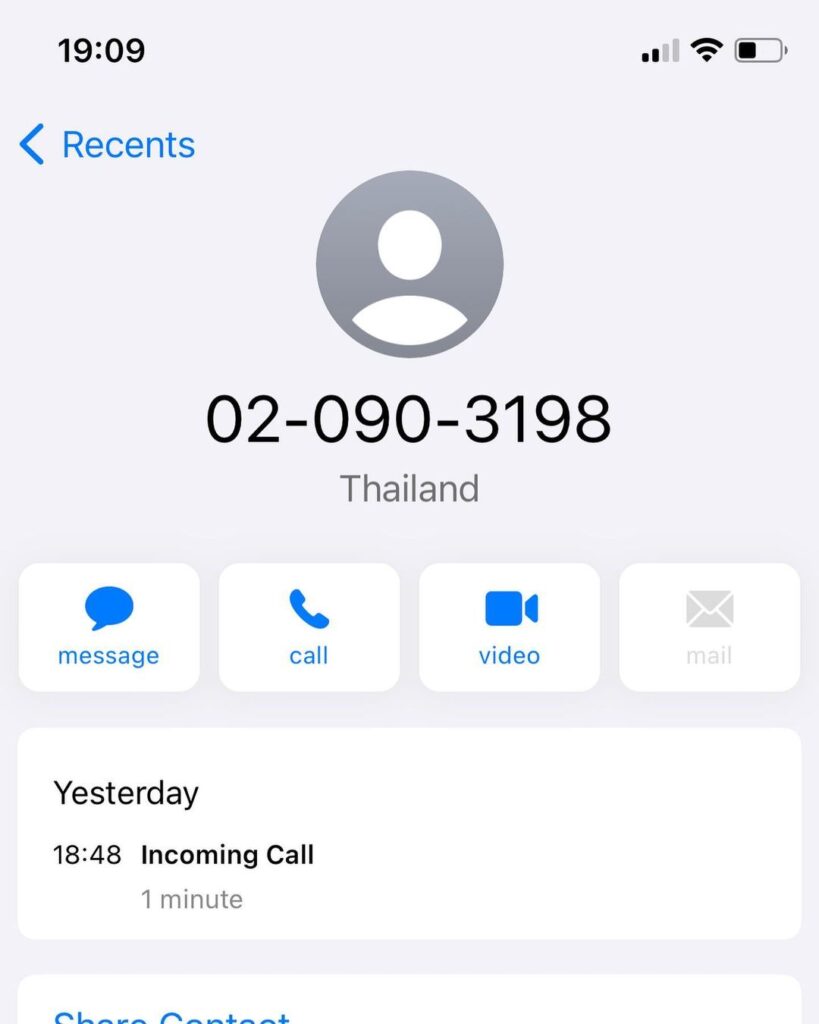Call the number 02-090-3198
The height and width of the screenshot is (1024, 819).
pyautogui.click(x=309, y=626)
